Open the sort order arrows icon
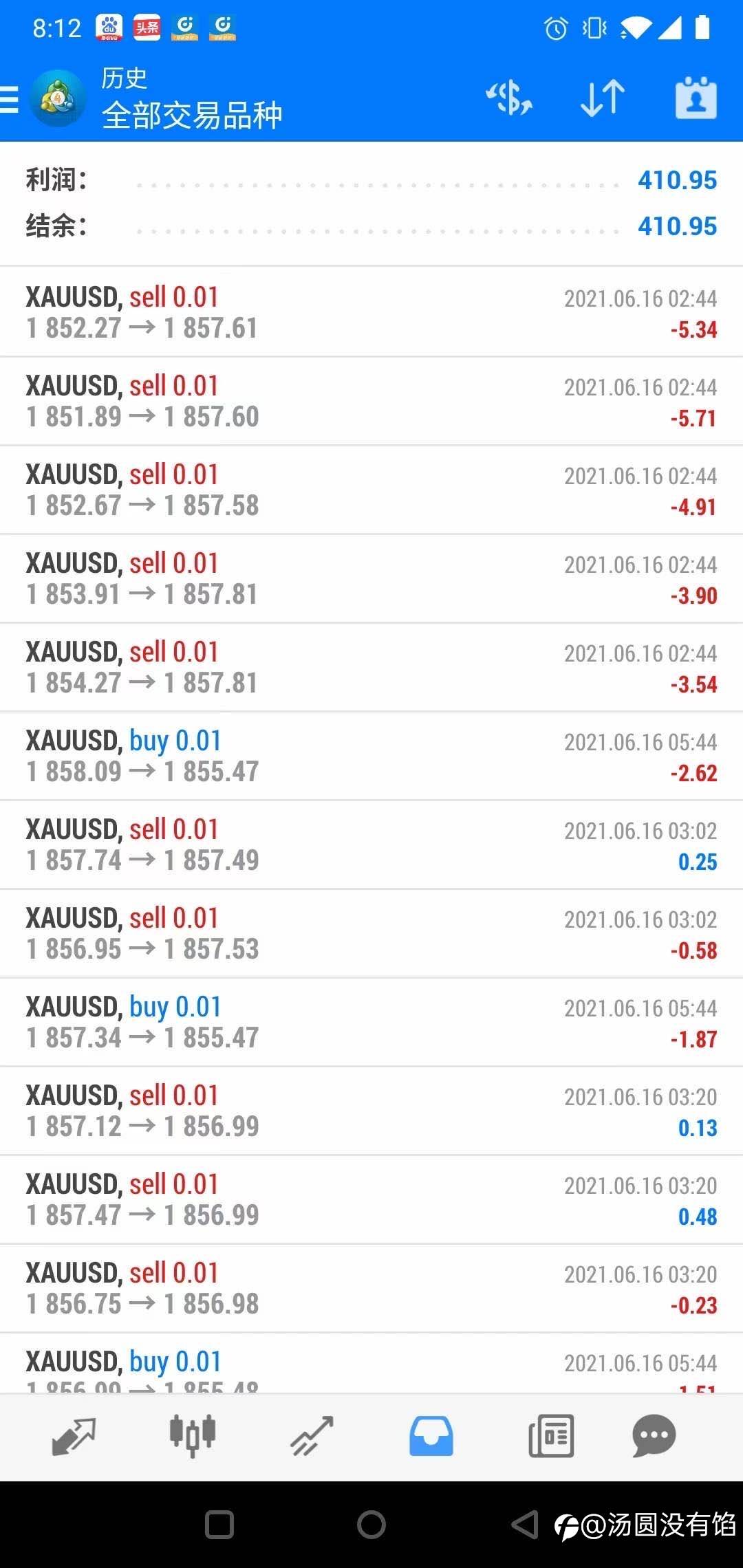The height and width of the screenshot is (1568, 743). [603, 98]
